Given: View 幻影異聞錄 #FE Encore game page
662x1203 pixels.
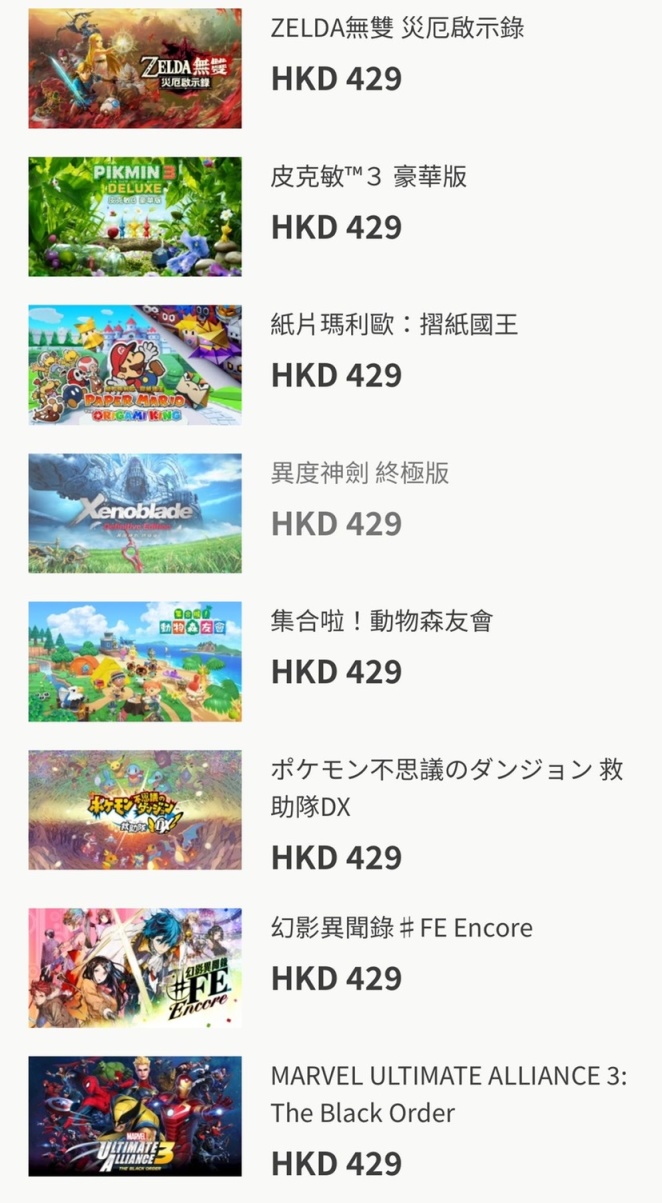Looking at the screenshot, I should click(401, 928).
